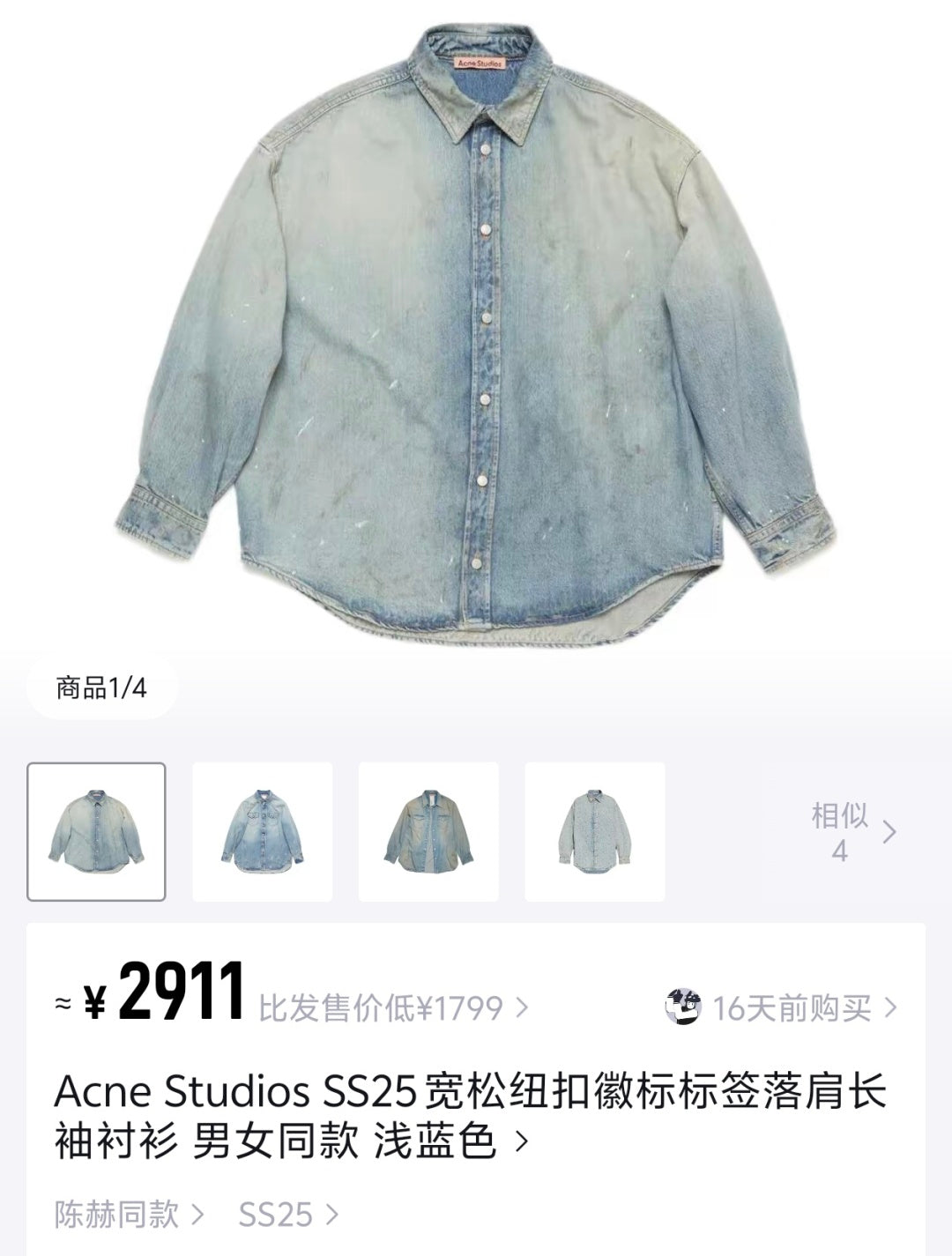The image size is (952, 1256).
Task: Open the 陈赫同款 tag
Action: coord(129,1214)
